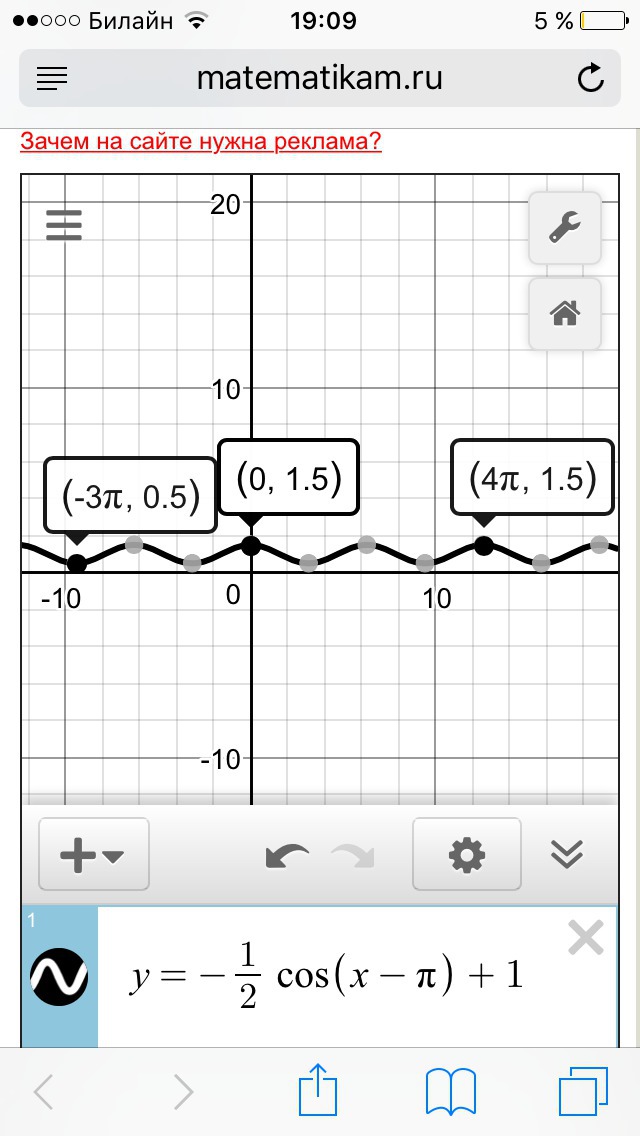Undo the last edit

pyautogui.click(x=287, y=855)
